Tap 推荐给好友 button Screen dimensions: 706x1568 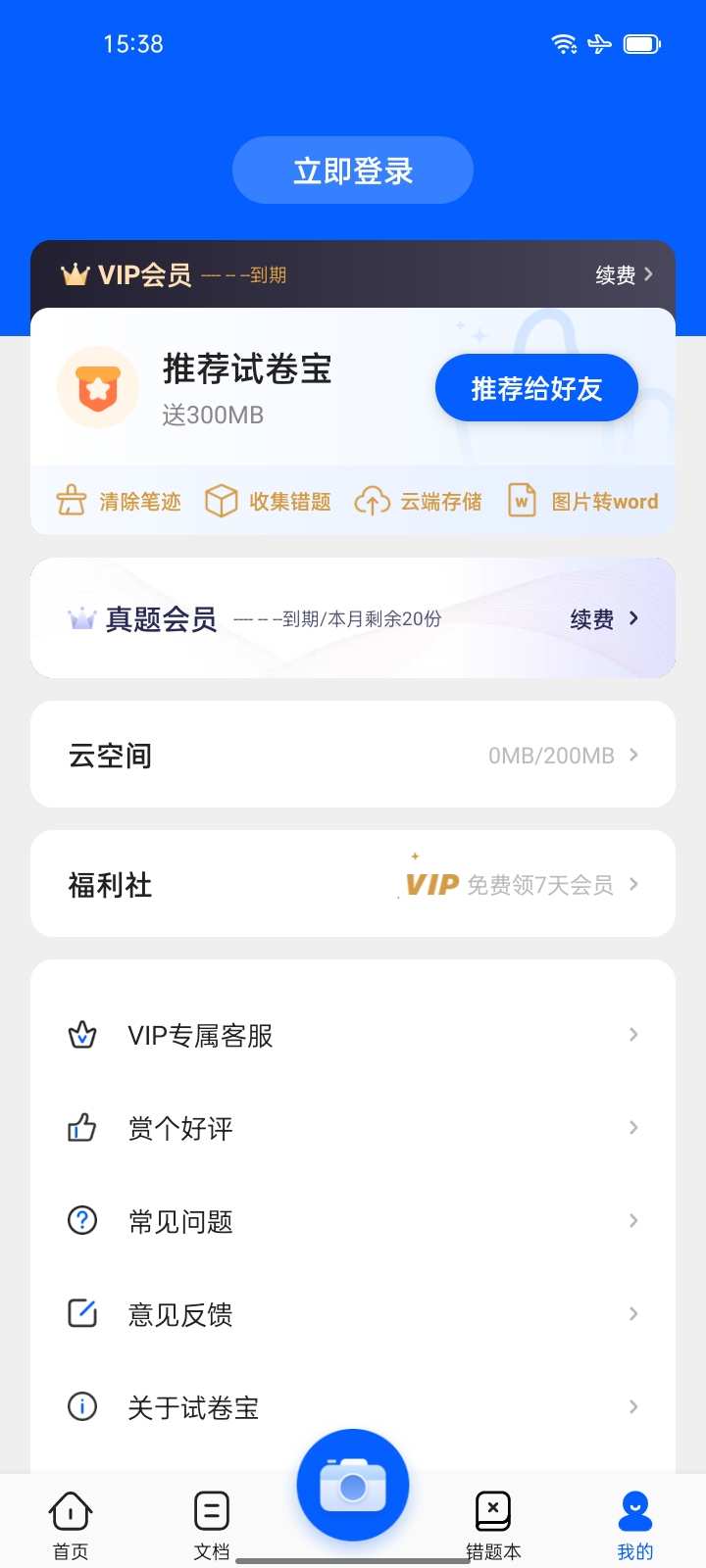tap(536, 388)
